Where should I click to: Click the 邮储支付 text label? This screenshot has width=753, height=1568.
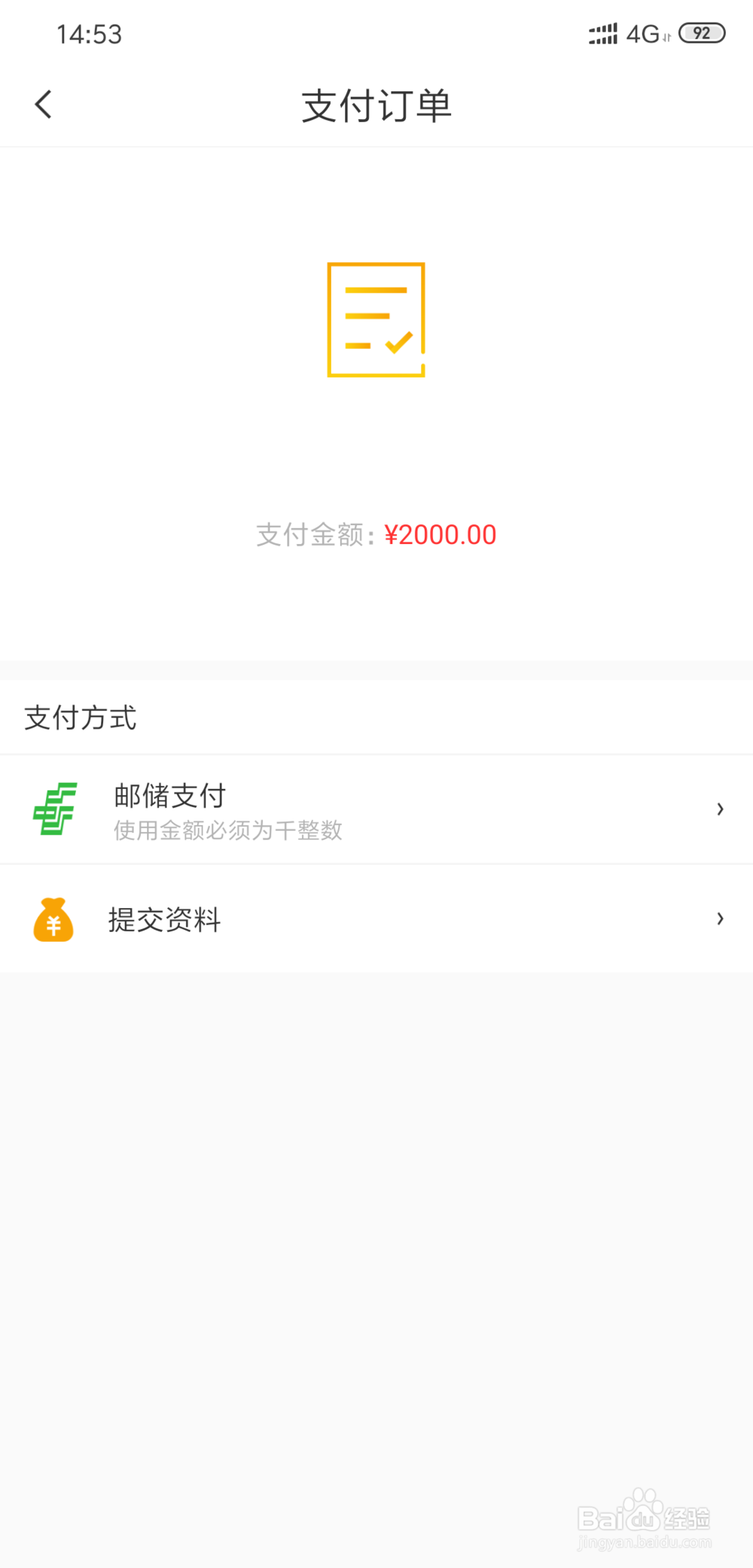click(167, 795)
